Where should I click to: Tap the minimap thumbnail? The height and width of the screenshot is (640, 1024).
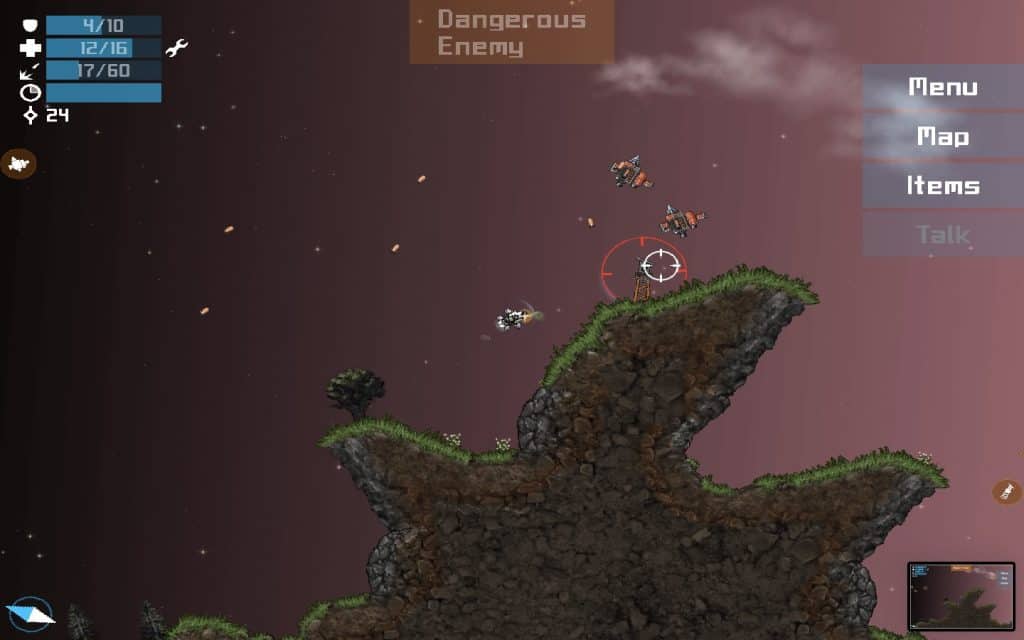[x=961, y=596]
